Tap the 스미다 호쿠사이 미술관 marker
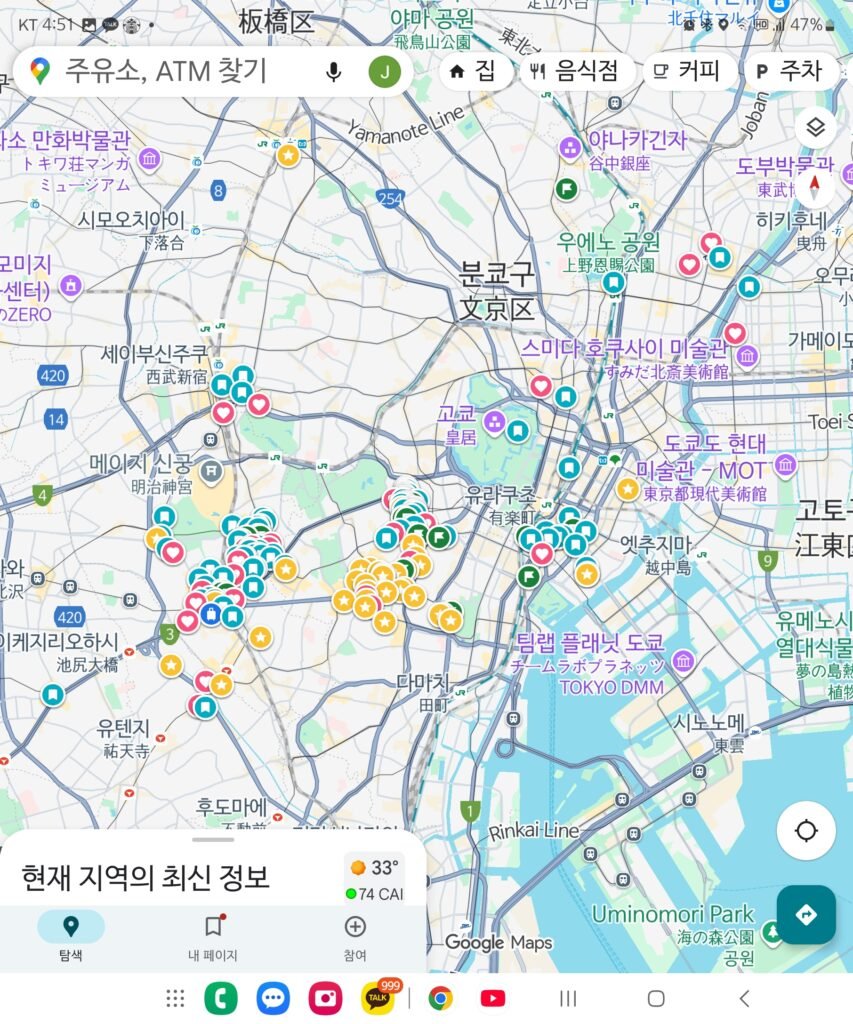853x1024 pixels. (x=746, y=358)
